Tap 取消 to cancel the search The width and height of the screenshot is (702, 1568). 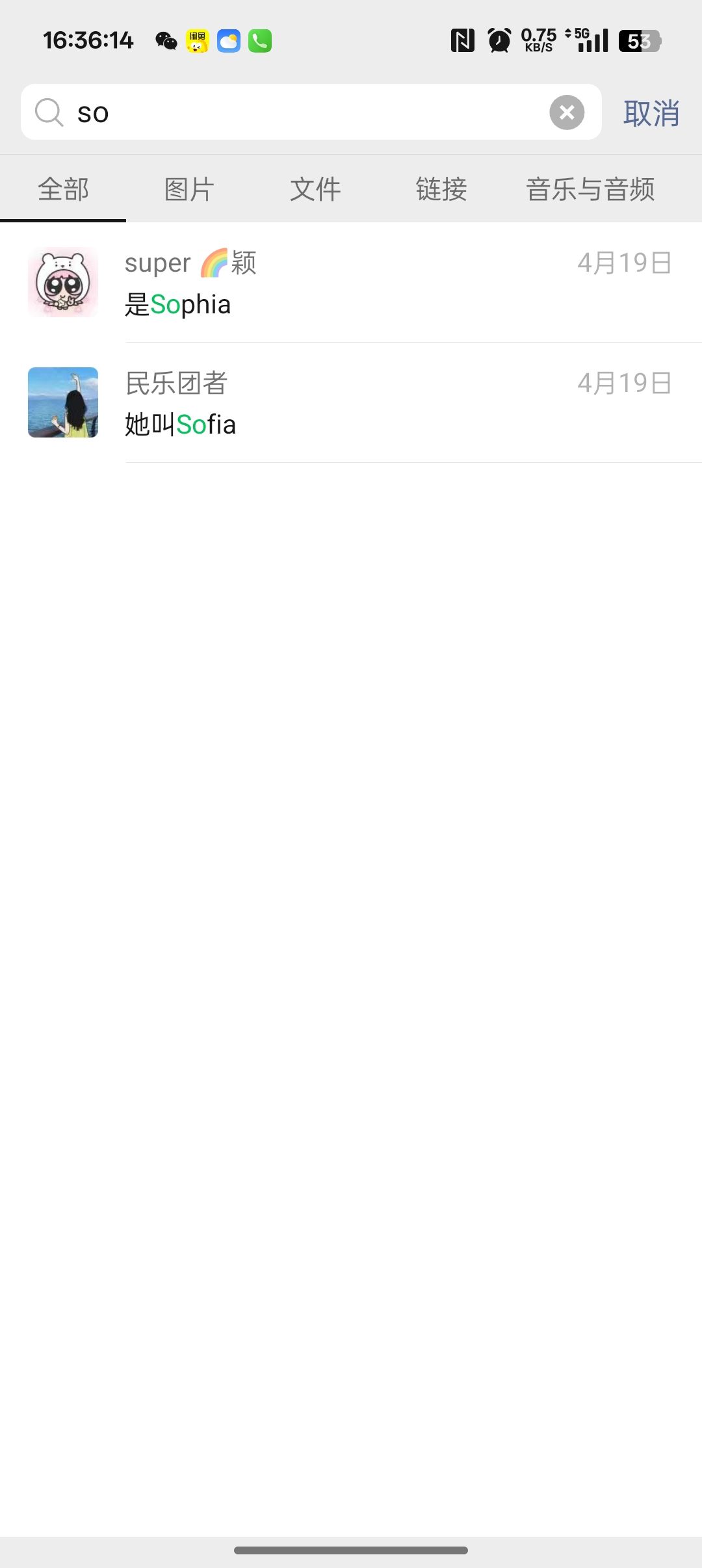coord(651,113)
